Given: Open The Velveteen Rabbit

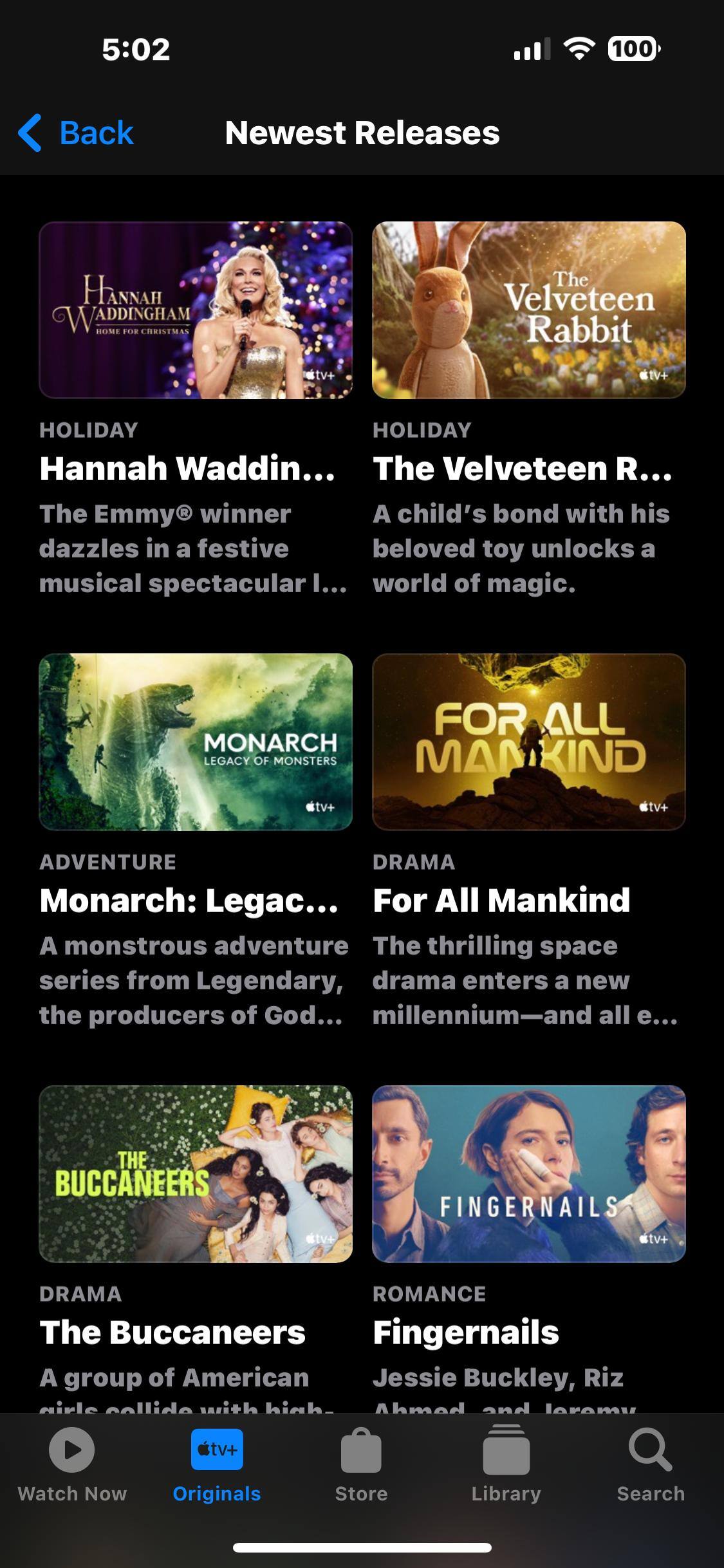Looking at the screenshot, I should tap(528, 310).
